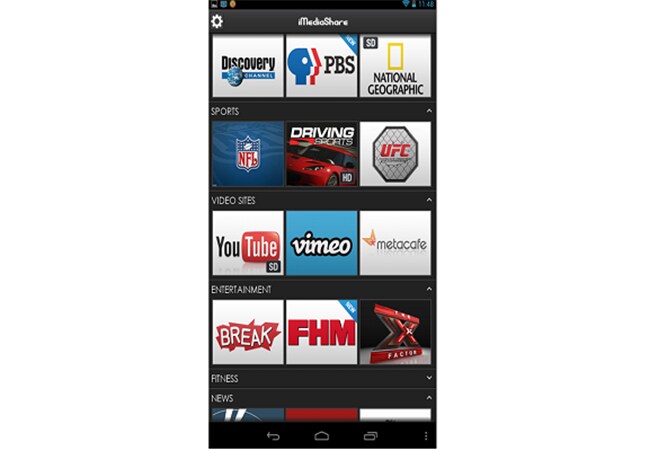Open the settings gear icon
Image resolution: width=666 pixels, height=450 pixels.
[217, 21]
